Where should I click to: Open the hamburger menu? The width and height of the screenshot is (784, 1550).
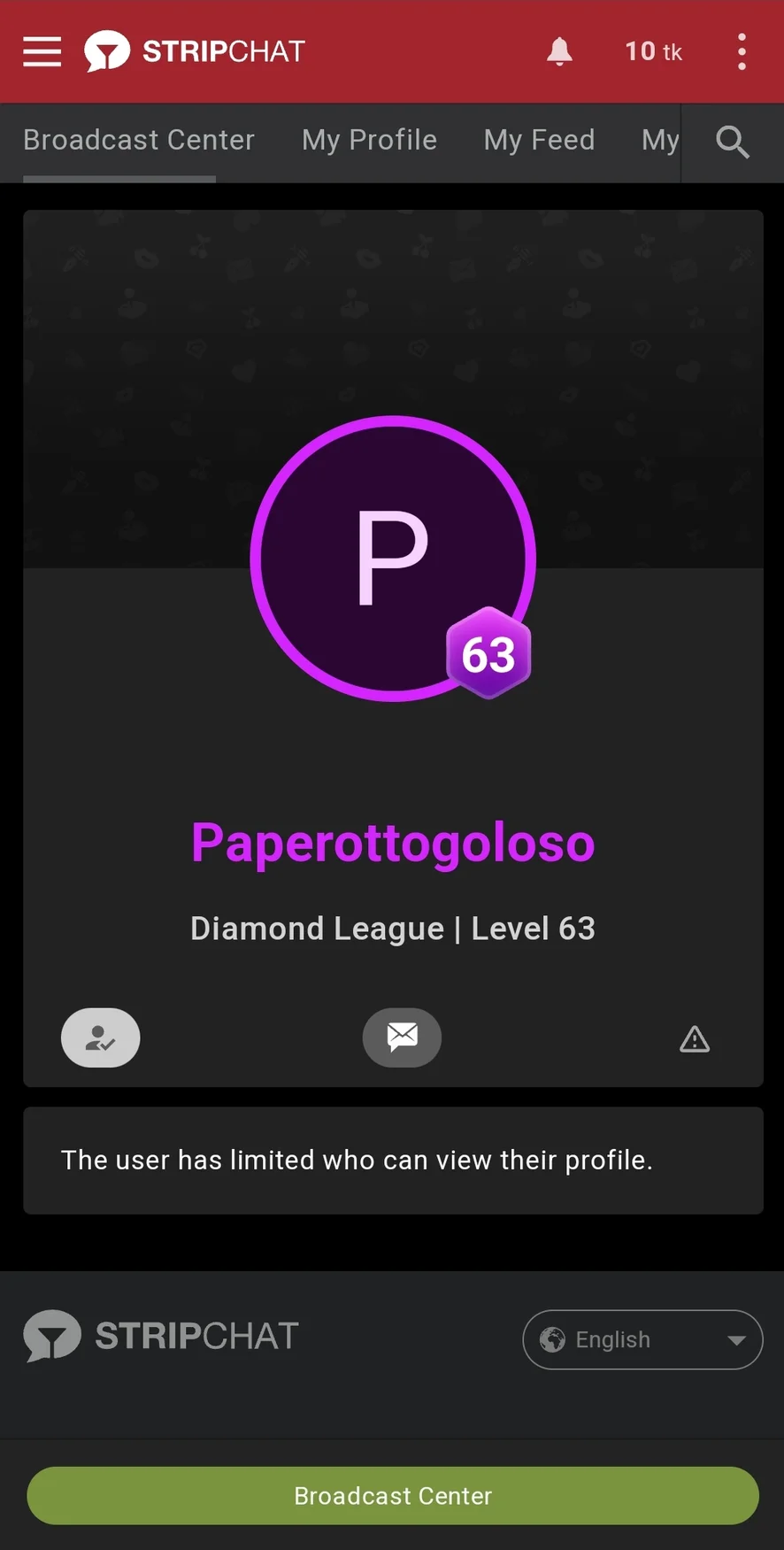click(42, 52)
